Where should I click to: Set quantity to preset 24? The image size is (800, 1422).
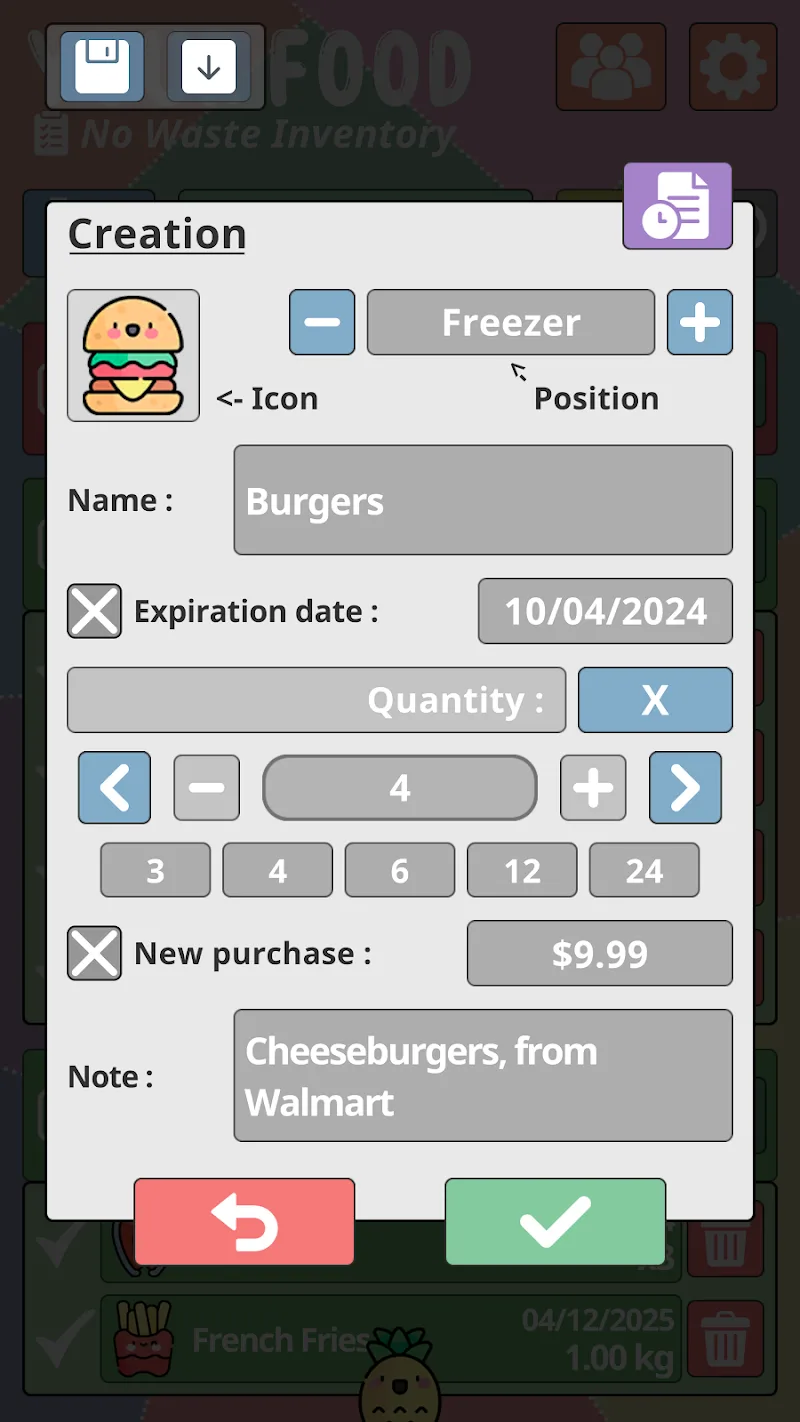tap(644, 870)
